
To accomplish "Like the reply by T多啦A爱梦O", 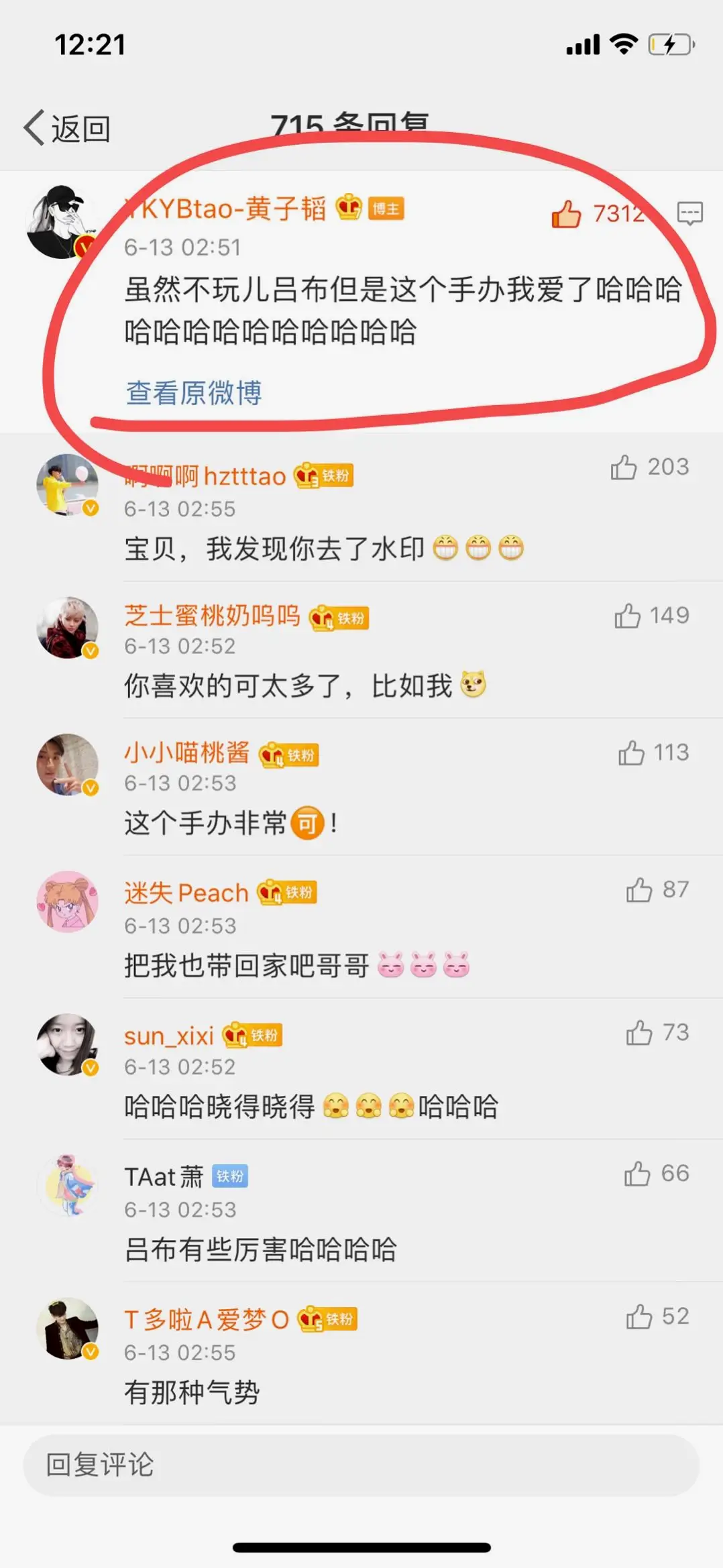I will [x=638, y=1317].
